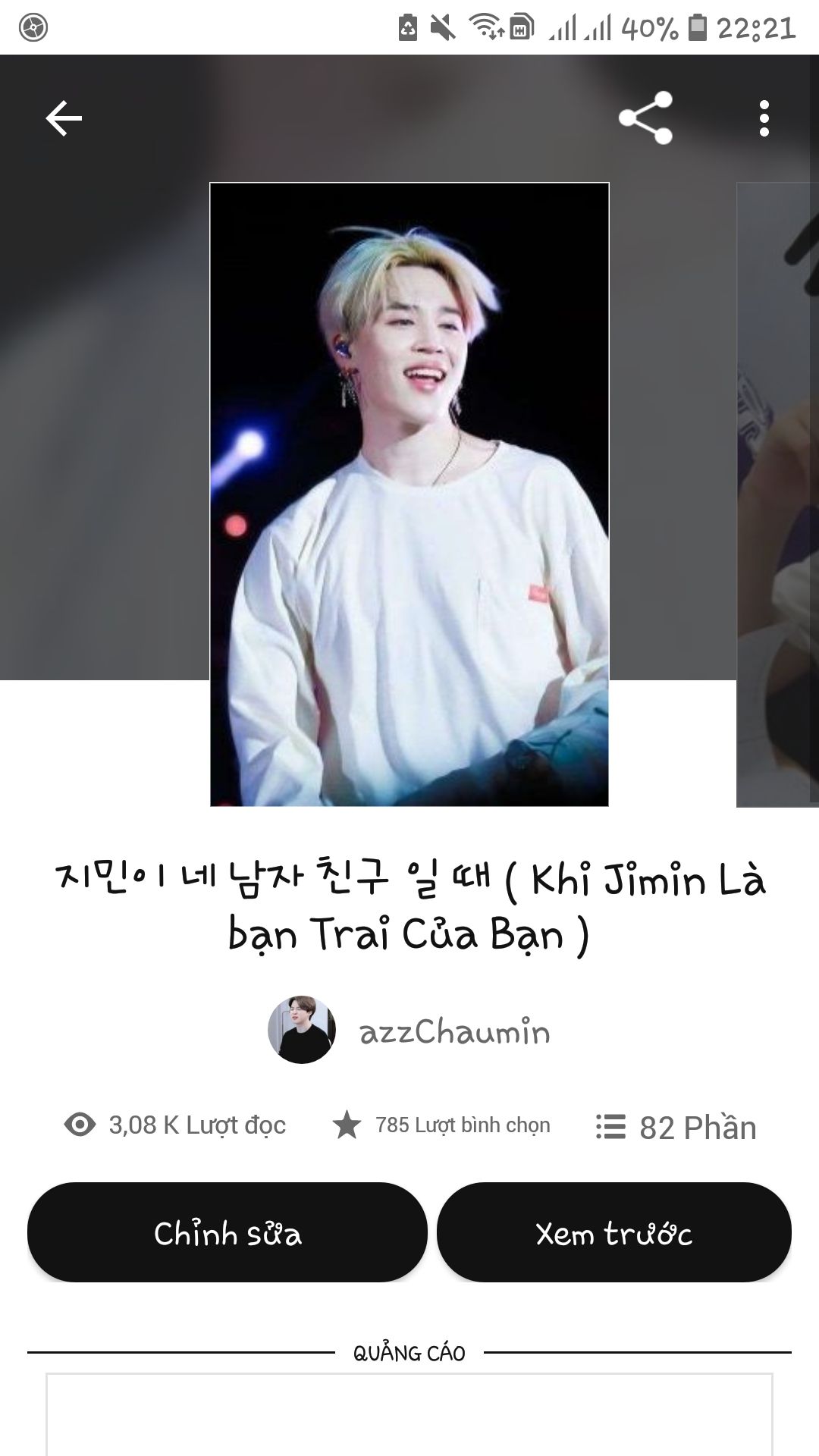This screenshot has height=1456, width=819.
Task: Open author azzChaumin's profile
Action: coord(409,1030)
